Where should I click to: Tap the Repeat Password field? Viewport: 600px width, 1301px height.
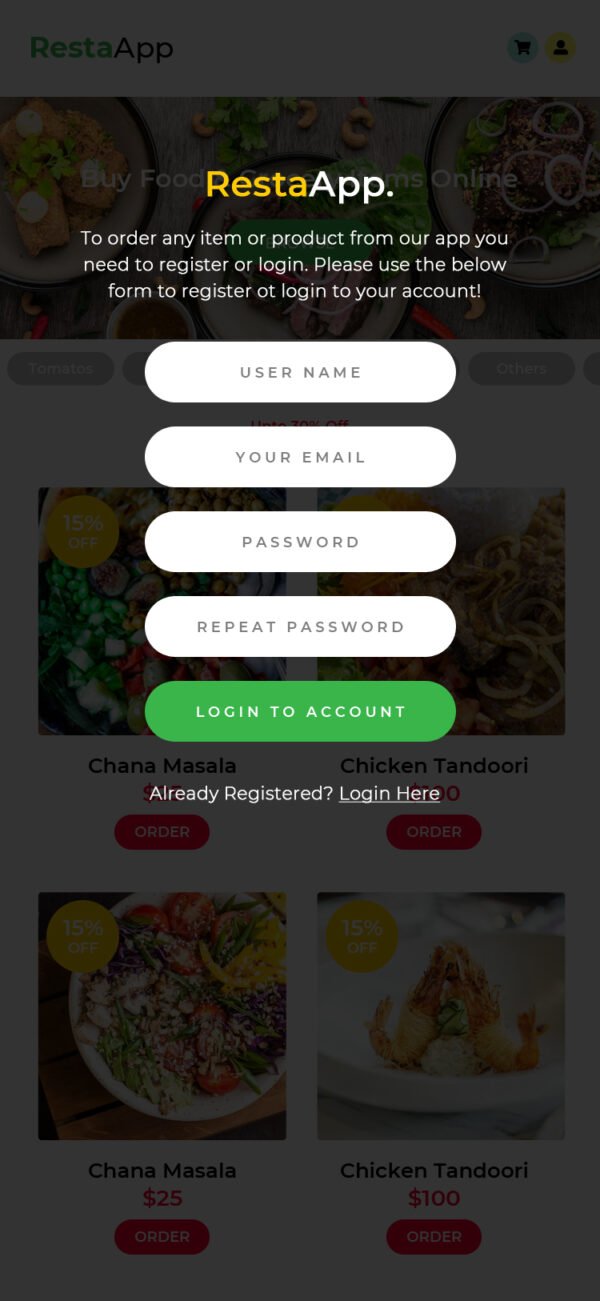pos(300,627)
